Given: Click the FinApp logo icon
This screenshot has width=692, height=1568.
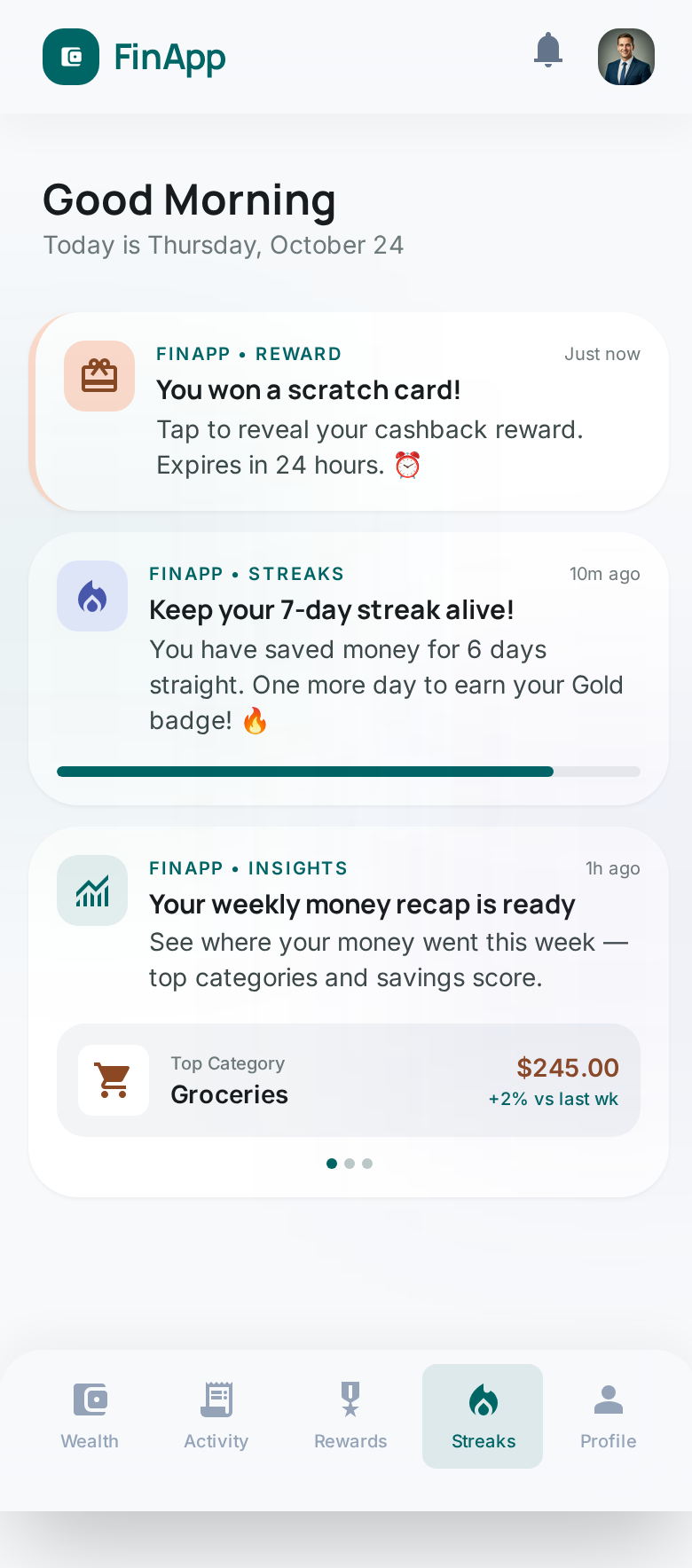Looking at the screenshot, I should point(71,57).
